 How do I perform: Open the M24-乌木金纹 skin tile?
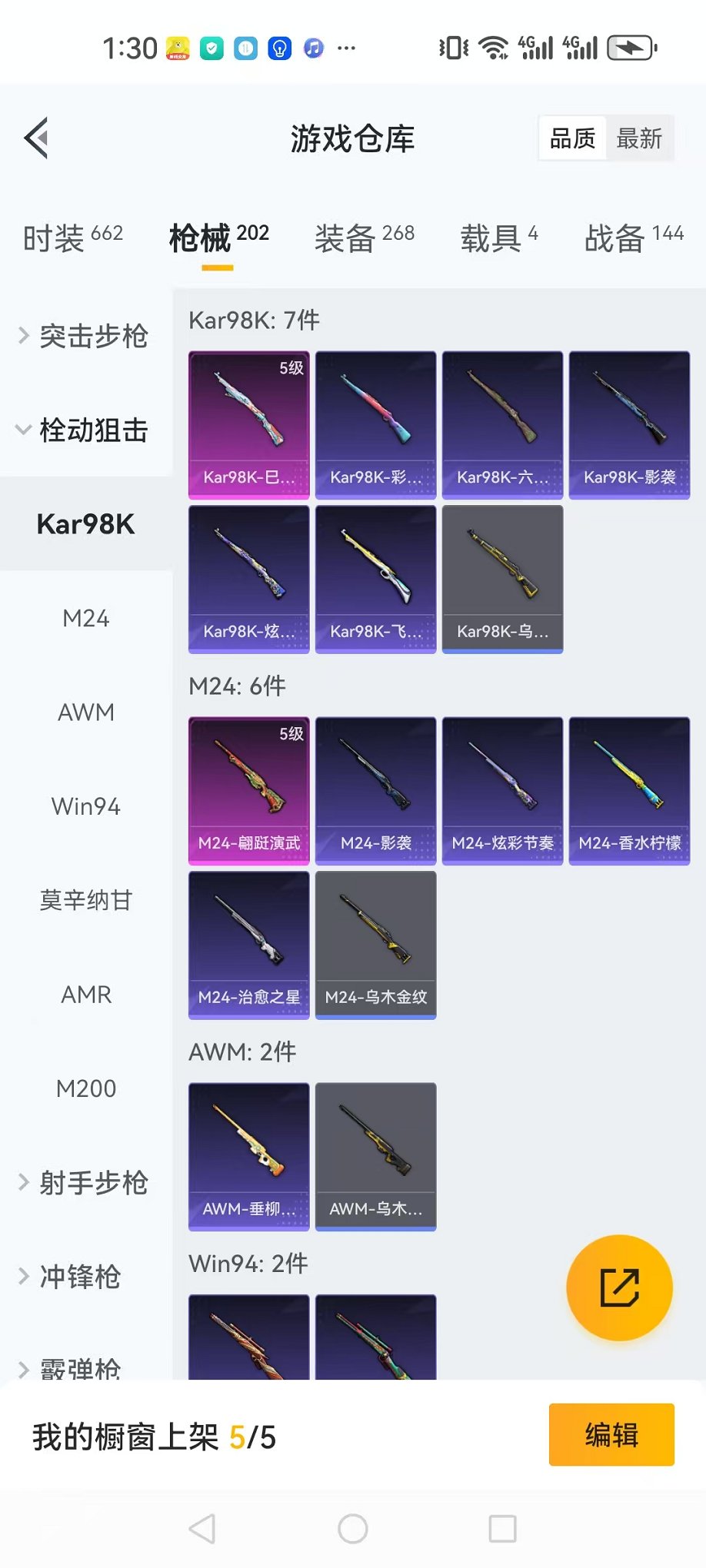[x=376, y=945]
